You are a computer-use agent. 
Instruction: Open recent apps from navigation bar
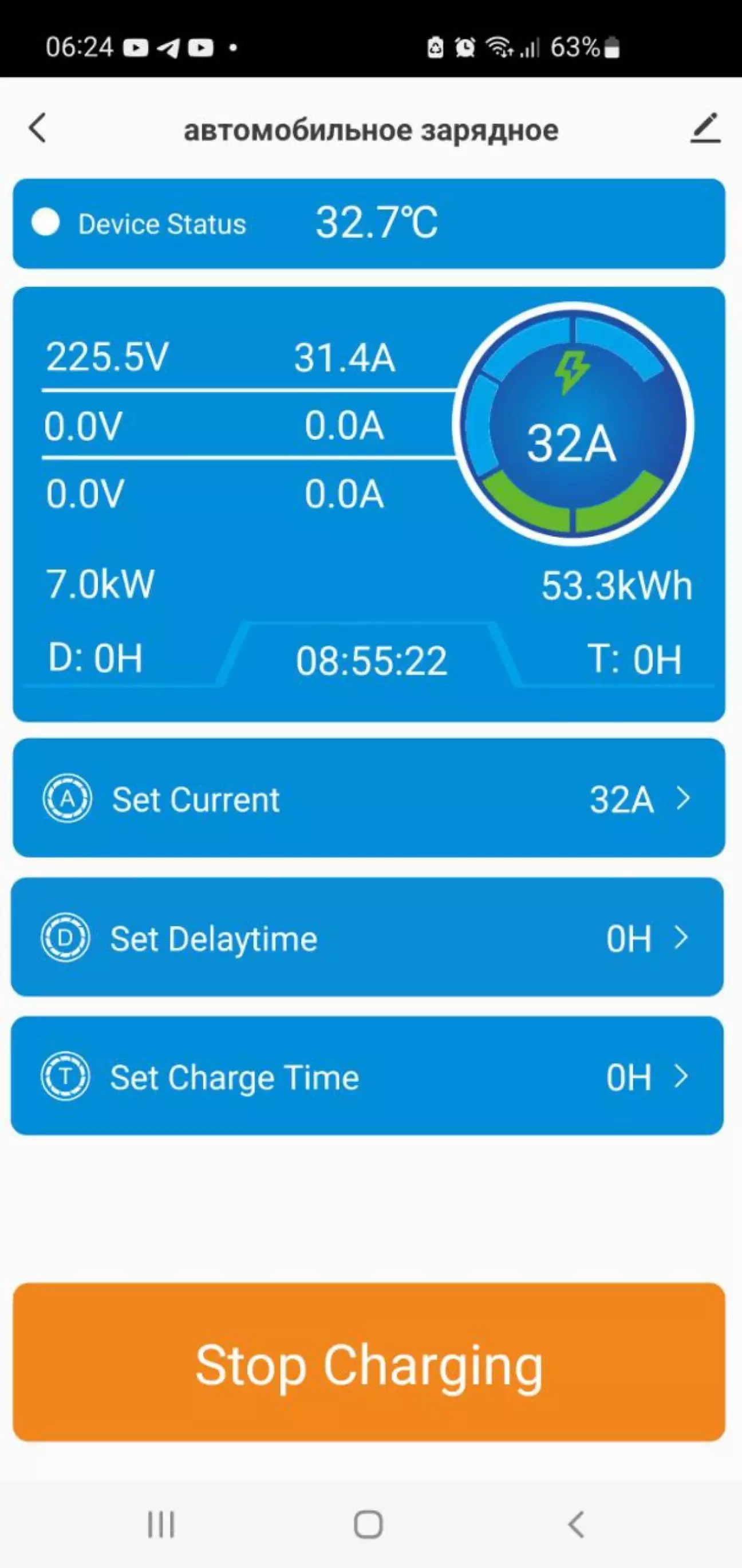pyautogui.click(x=161, y=1525)
